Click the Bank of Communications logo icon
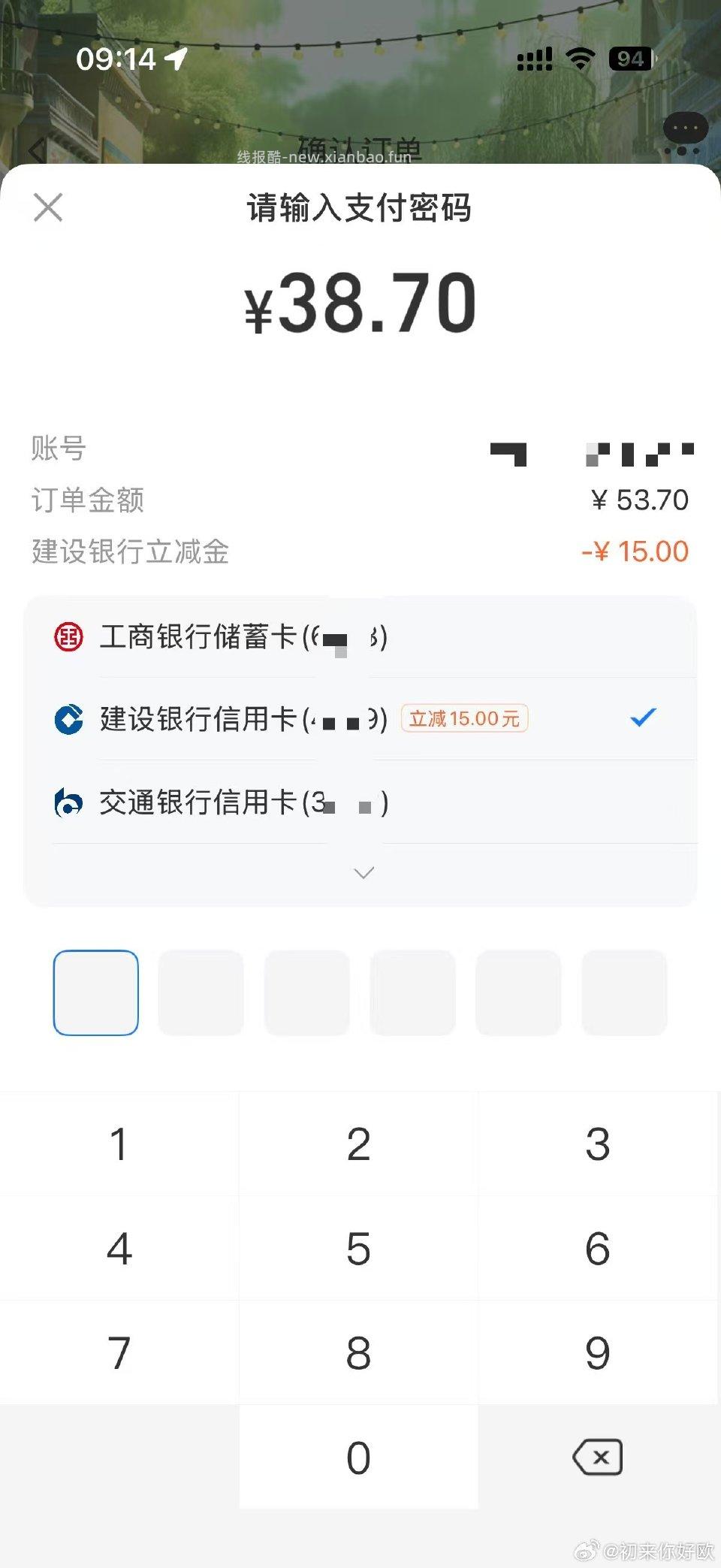Image resolution: width=721 pixels, height=1568 pixels. pyautogui.click(x=68, y=803)
